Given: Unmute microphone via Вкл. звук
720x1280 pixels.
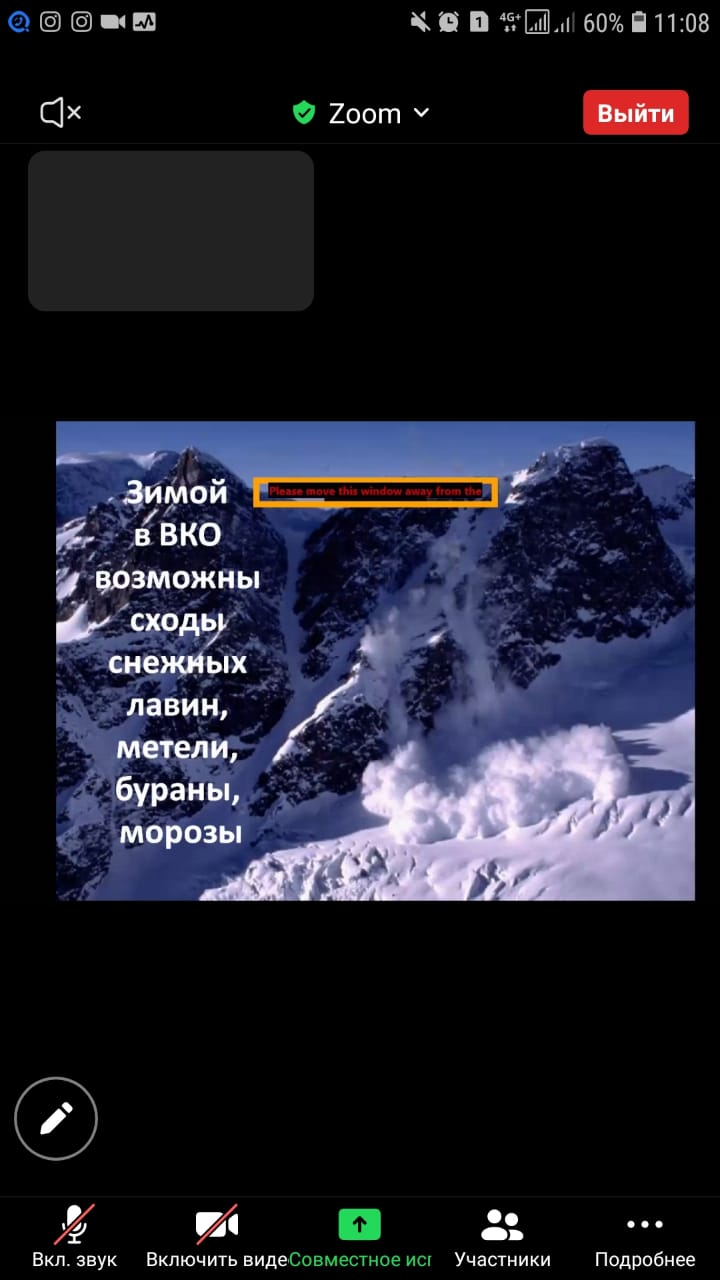Looking at the screenshot, I should pyautogui.click(x=75, y=1236).
